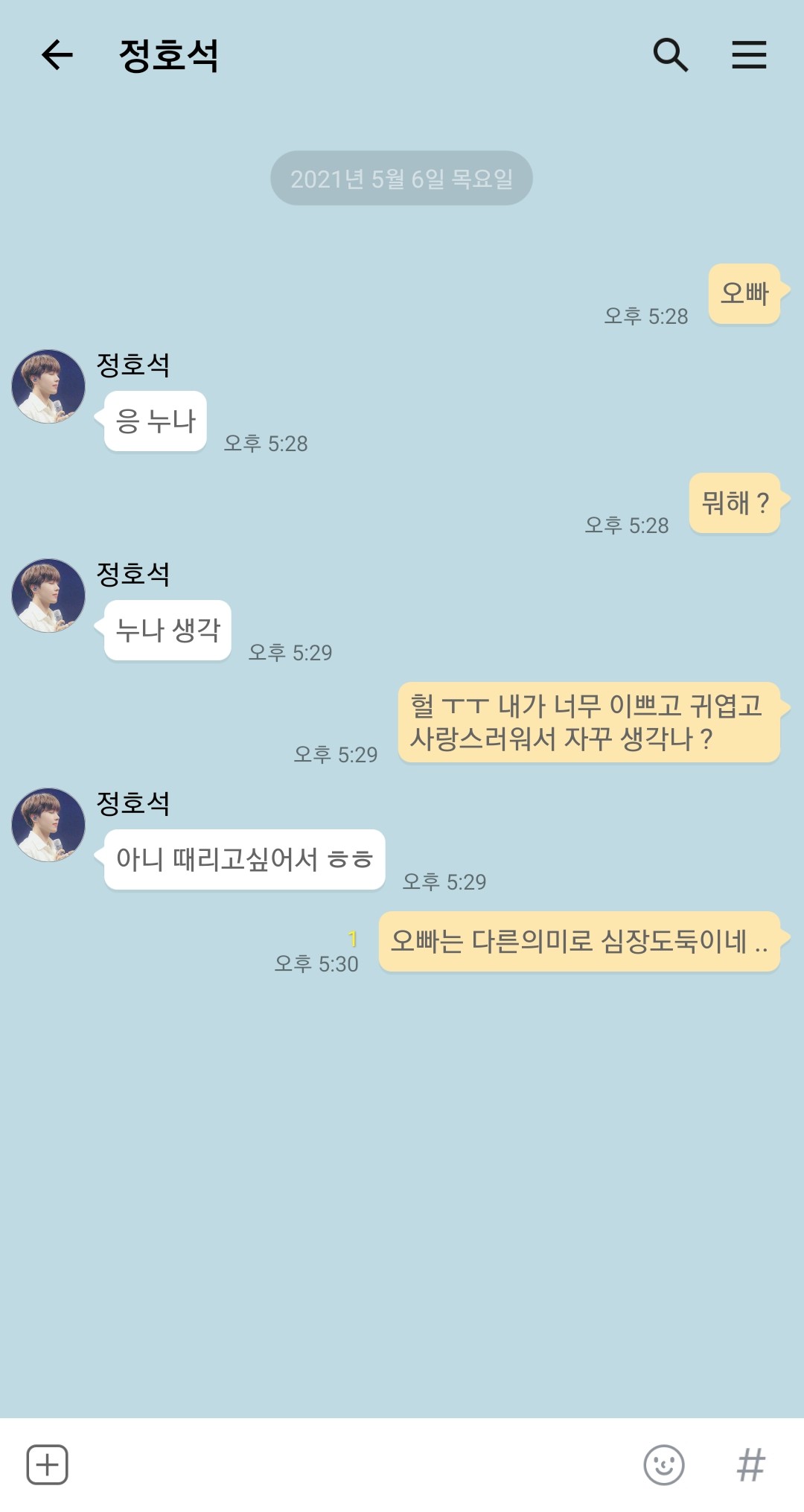Open 정호석's profile picture beside '누나 생각'
804x1512 pixels.
coord(48,596)
